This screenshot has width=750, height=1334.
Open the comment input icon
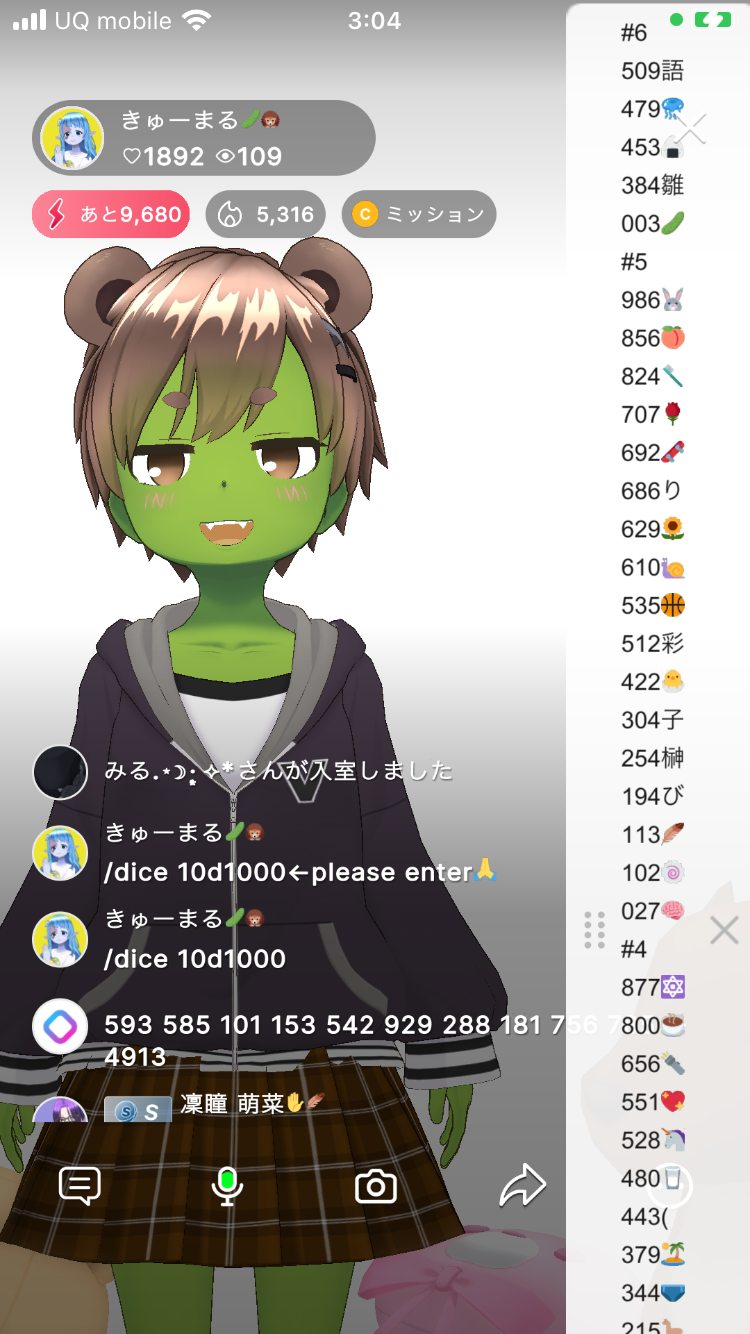pos(80,1186)
